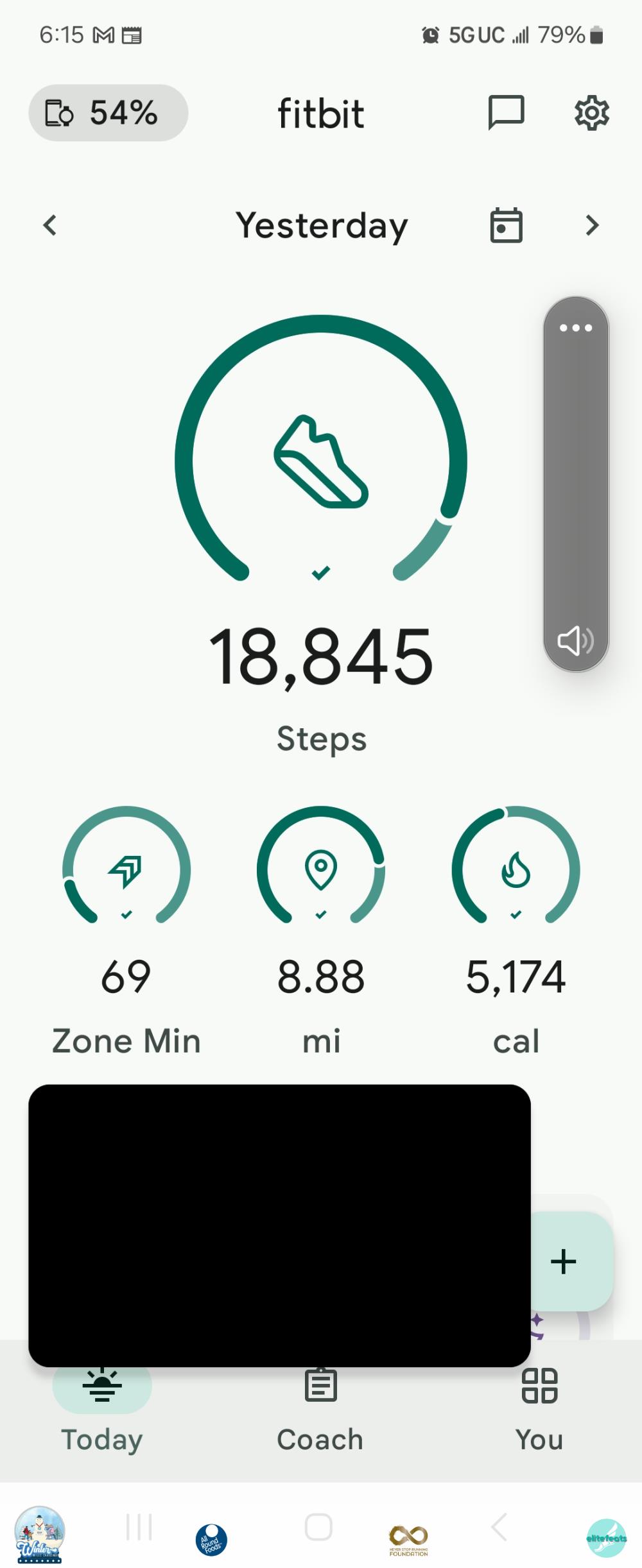This screenshot has height=1568, width=642.
Task: Open Fitbit settings gear
Action: (x=591, y=114)
